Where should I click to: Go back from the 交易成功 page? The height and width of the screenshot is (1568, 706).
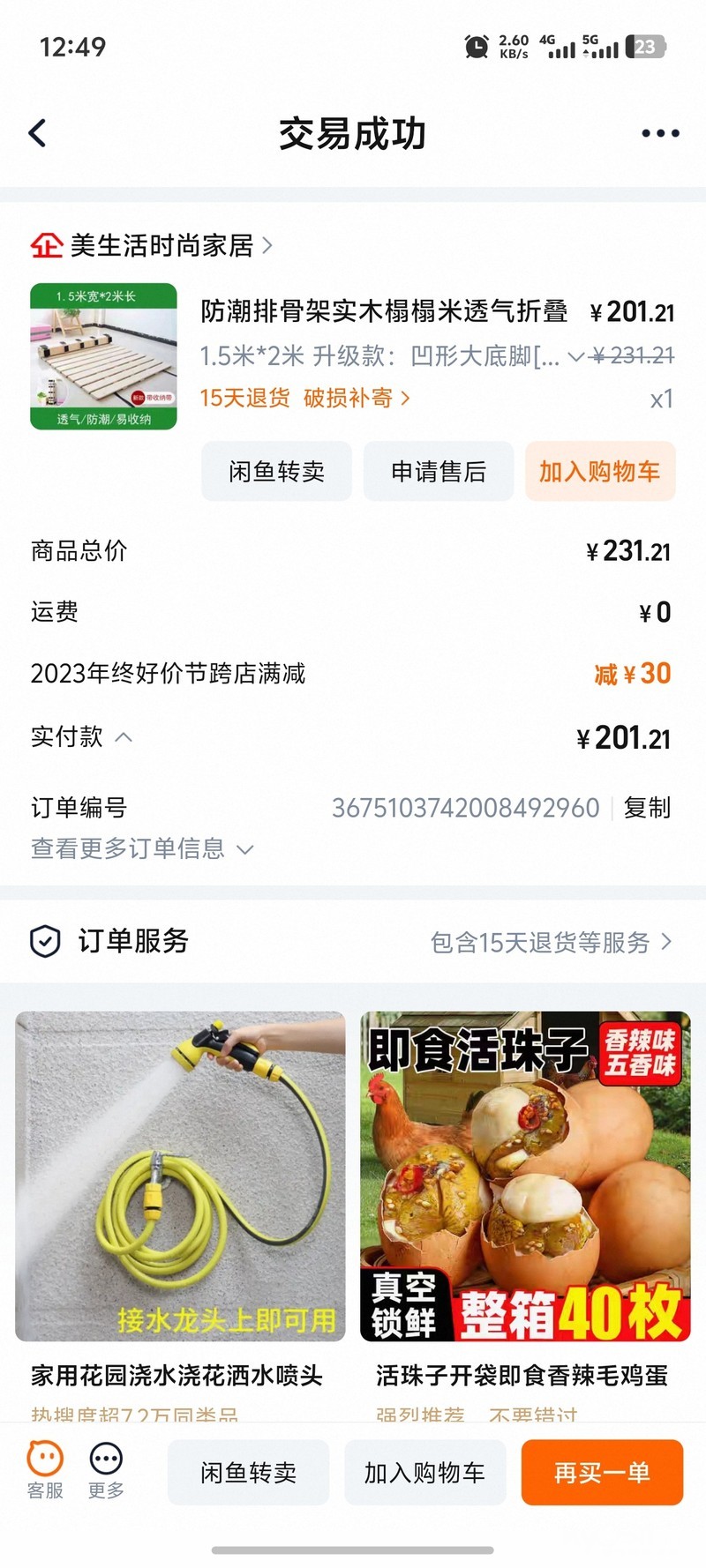click(37, 133)
